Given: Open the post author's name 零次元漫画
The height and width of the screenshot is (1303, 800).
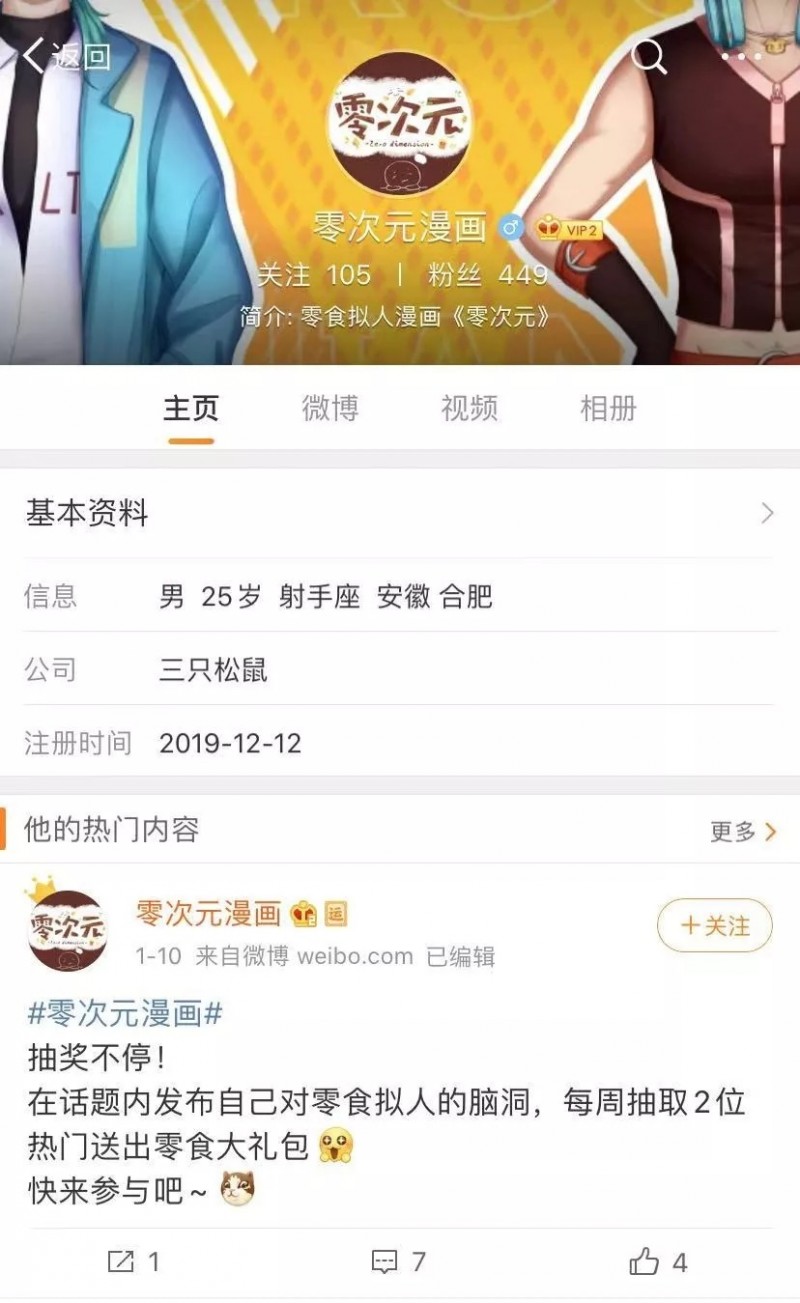Looking at the screenshot, I should click(x=208, y=912).
